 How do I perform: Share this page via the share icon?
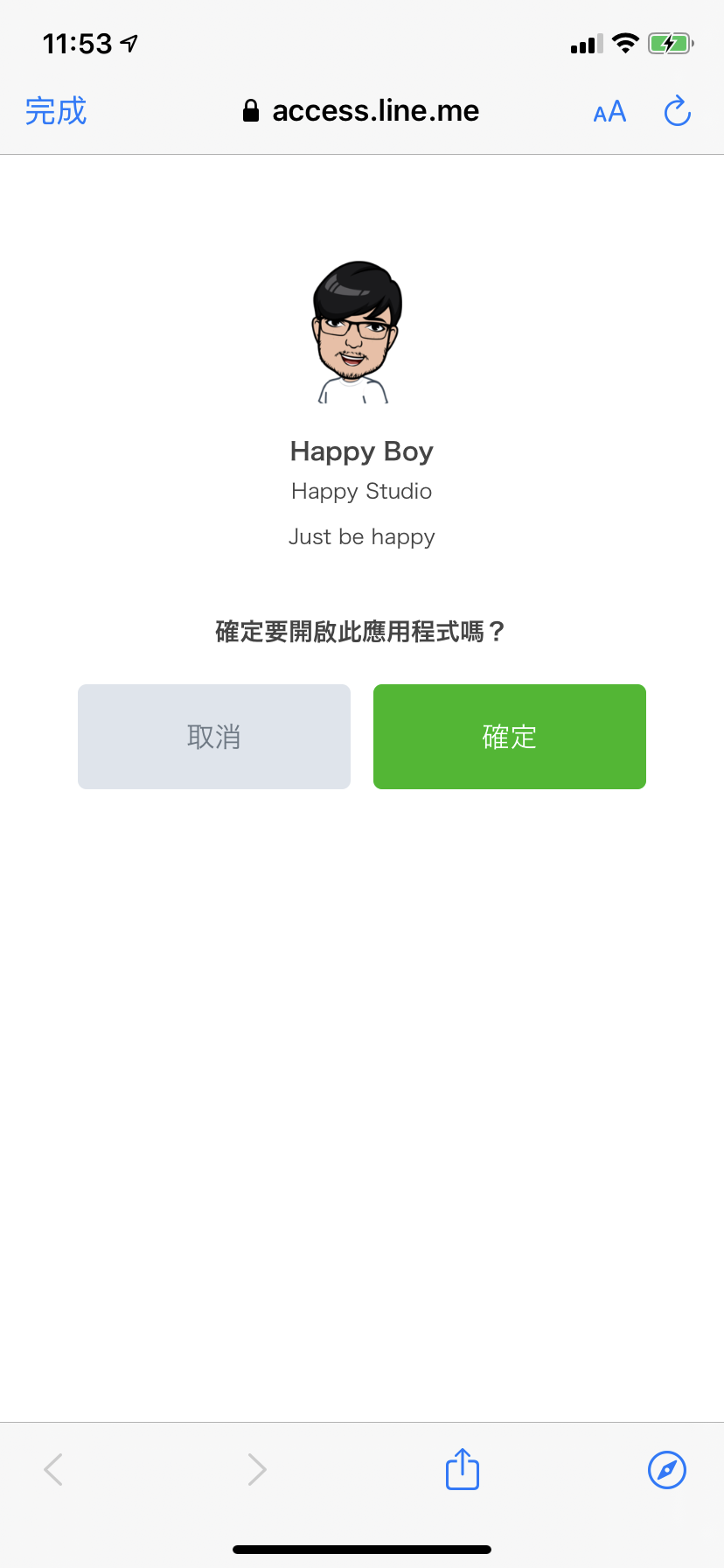pyautogui.click(x=463, y=1469)
